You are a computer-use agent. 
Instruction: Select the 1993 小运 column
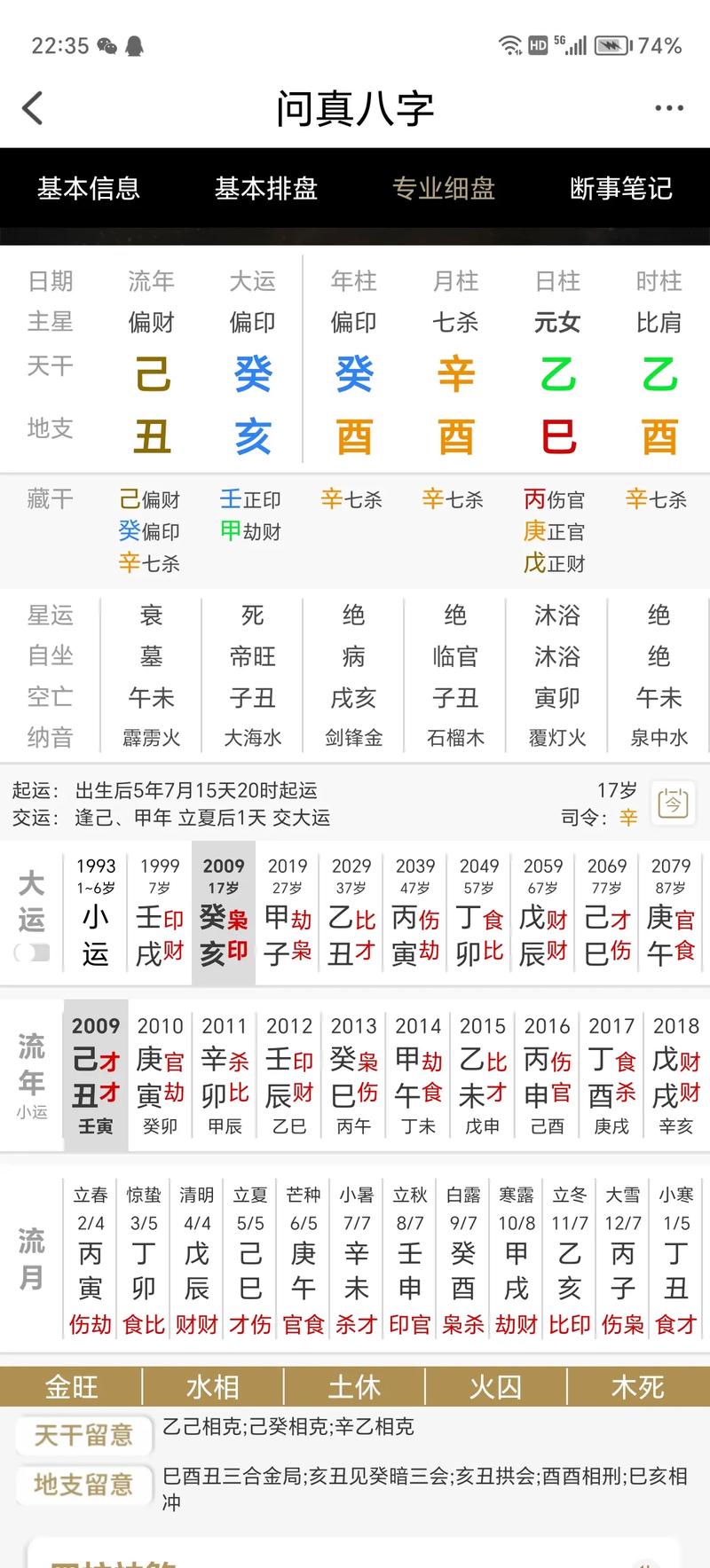click(x=96, y=913)
